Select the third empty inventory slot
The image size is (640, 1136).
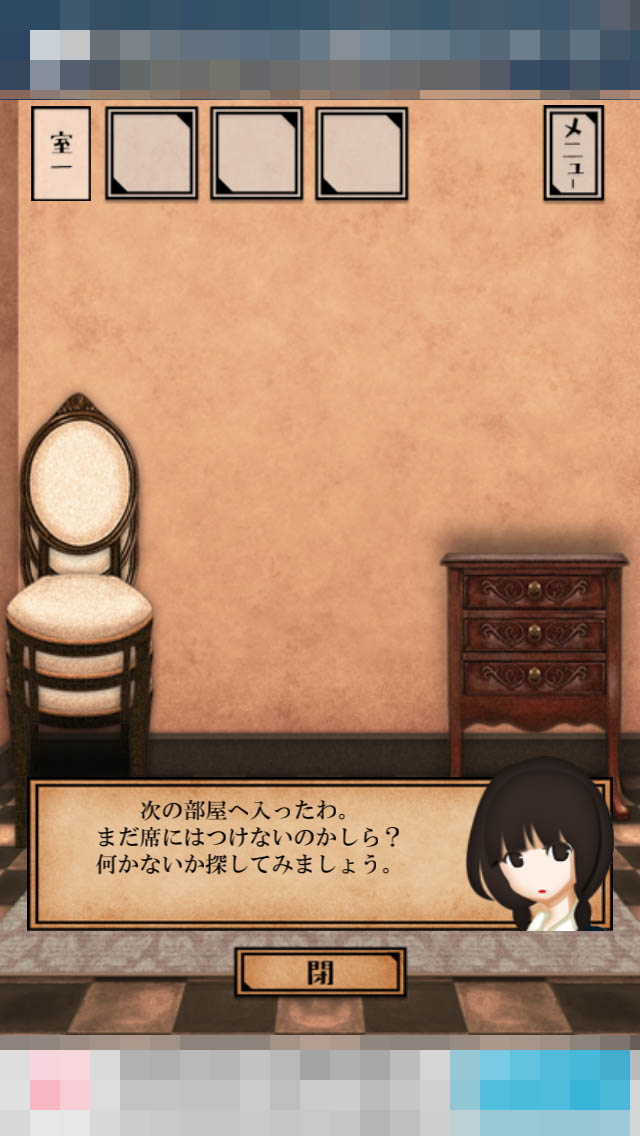click(x=361, y=153)
